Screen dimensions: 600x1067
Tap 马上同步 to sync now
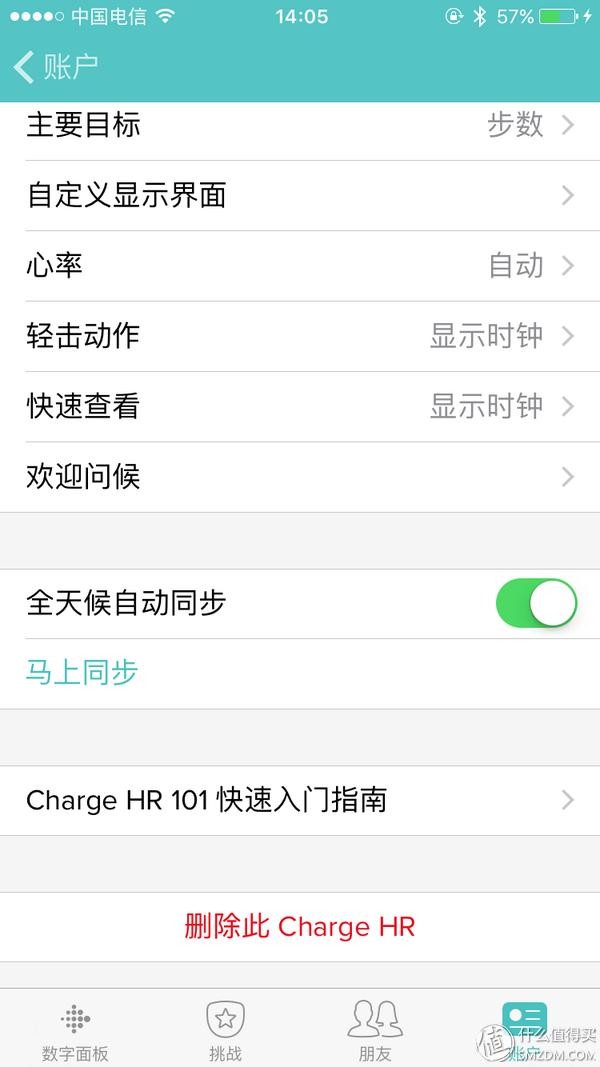coord(82,673)
